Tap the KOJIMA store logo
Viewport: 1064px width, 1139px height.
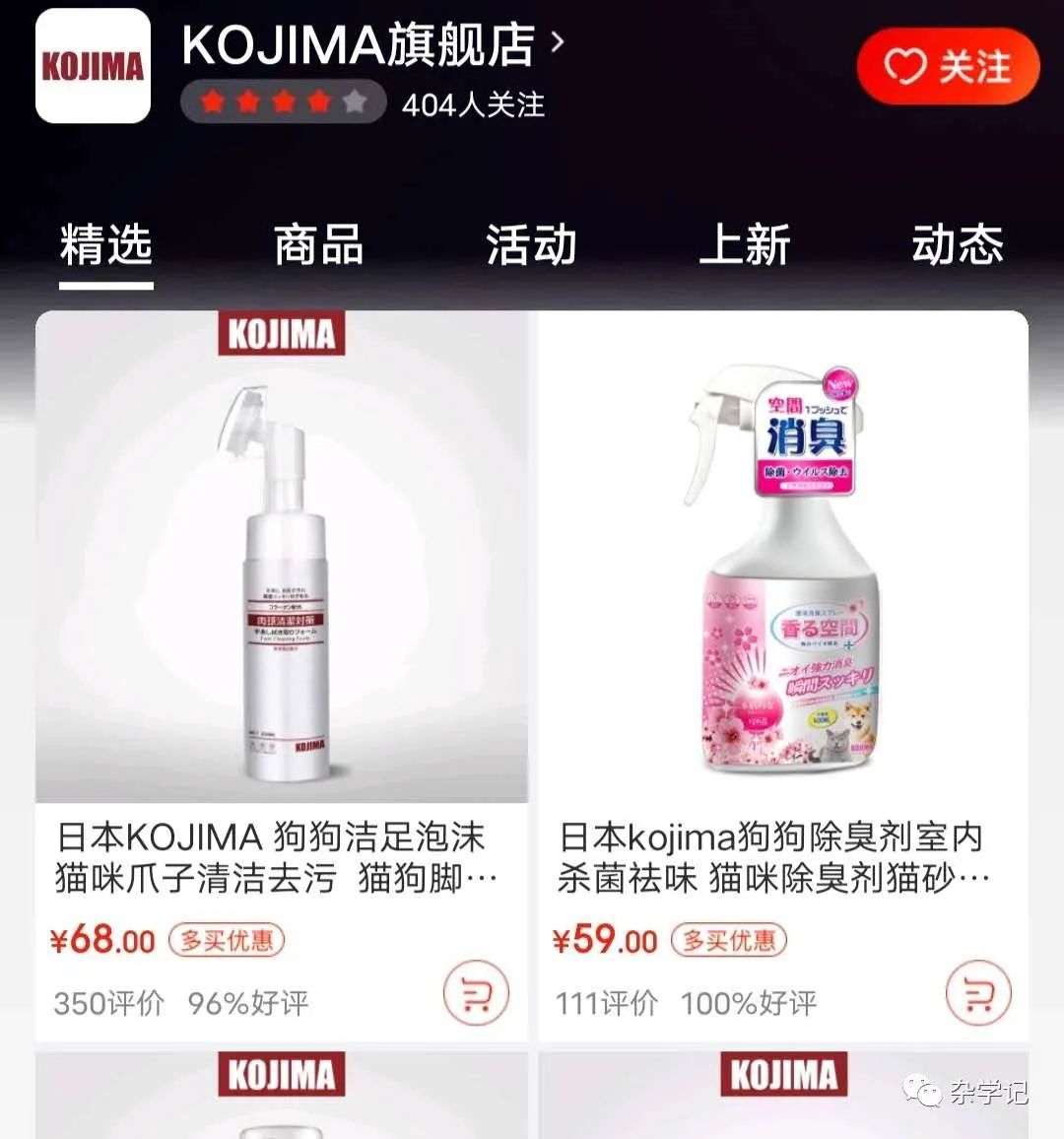[x=93, y=67]
